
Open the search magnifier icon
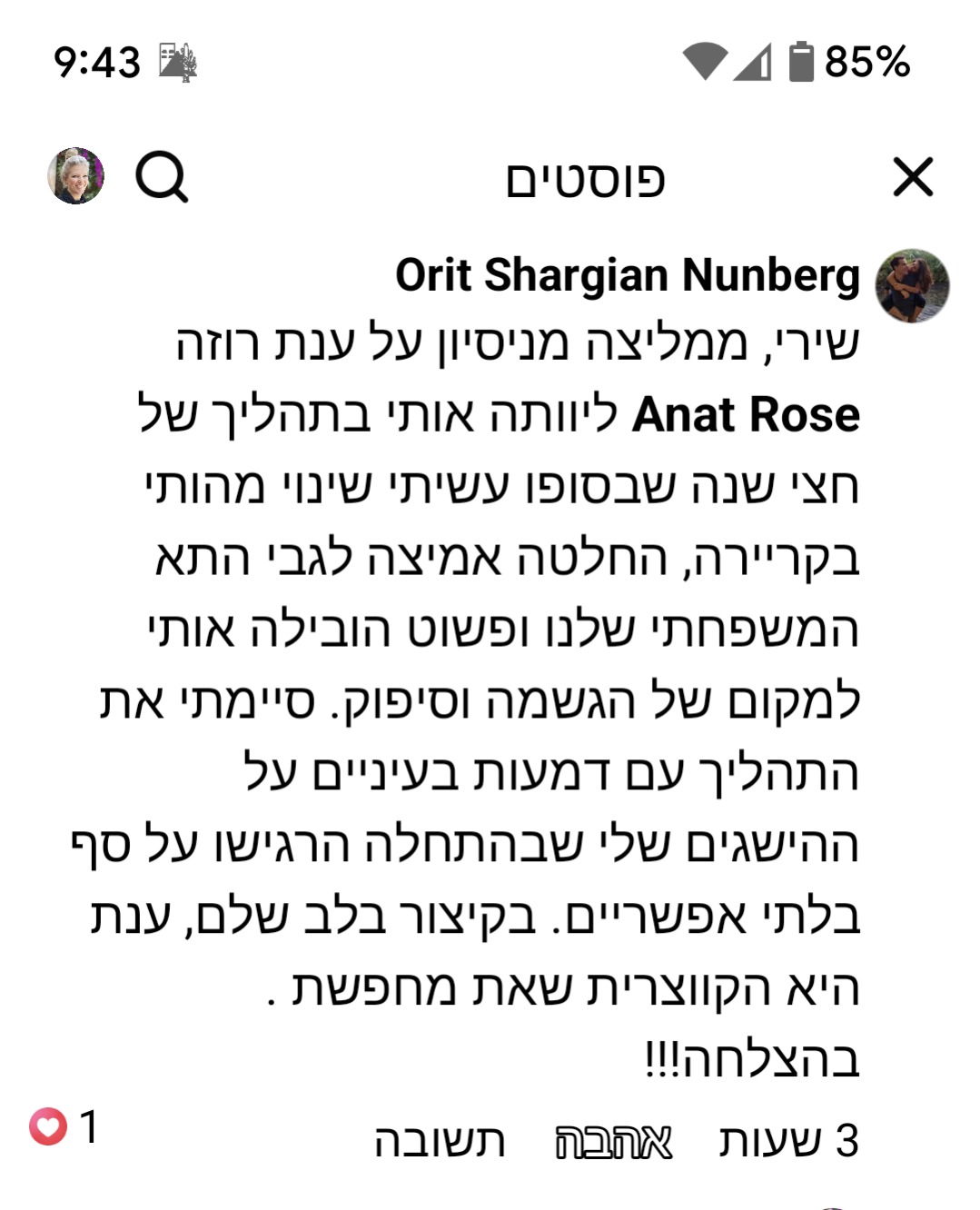click(x=162, y=177)
